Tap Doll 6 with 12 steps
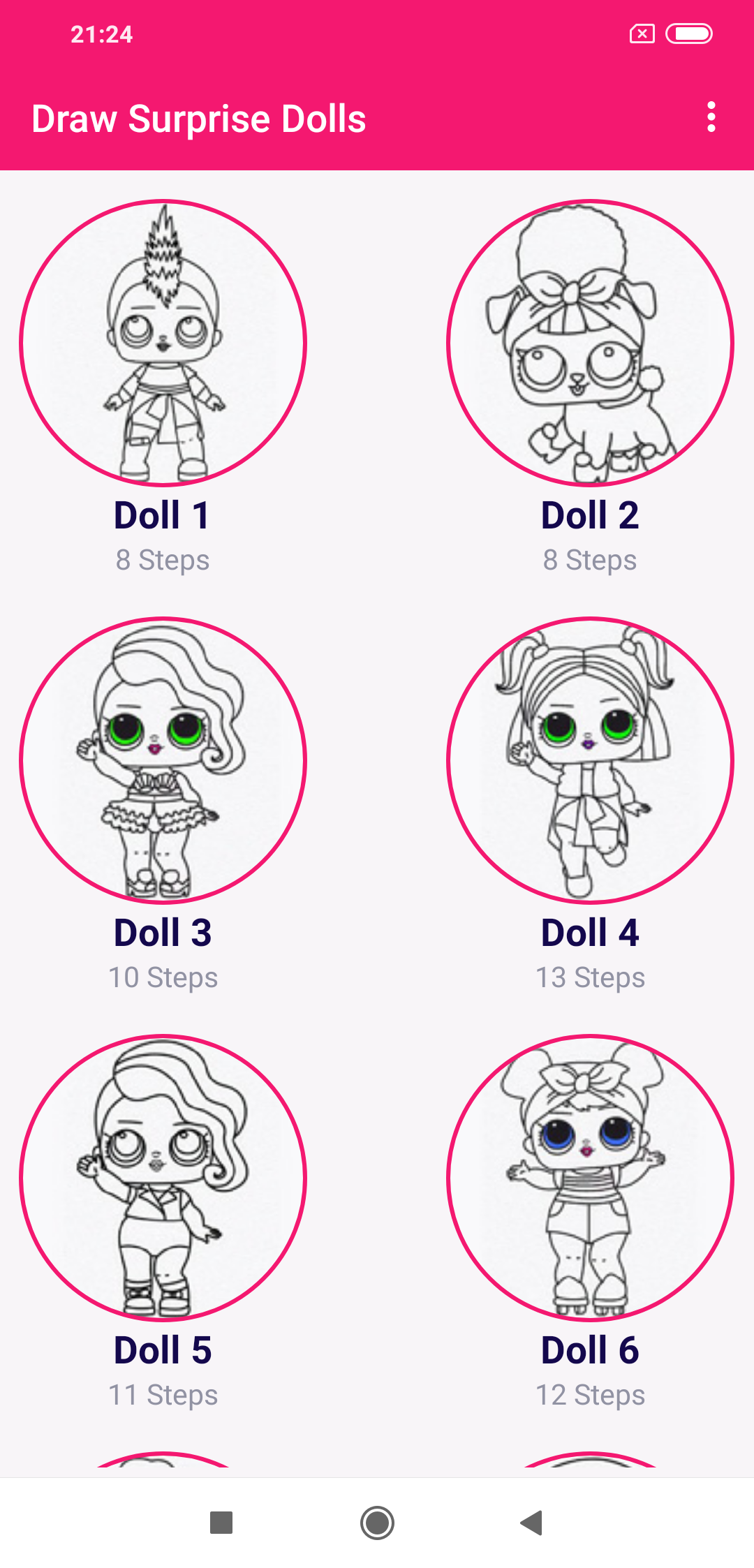The width and height of the screenshot is (754, 1568). (590, 1177)
